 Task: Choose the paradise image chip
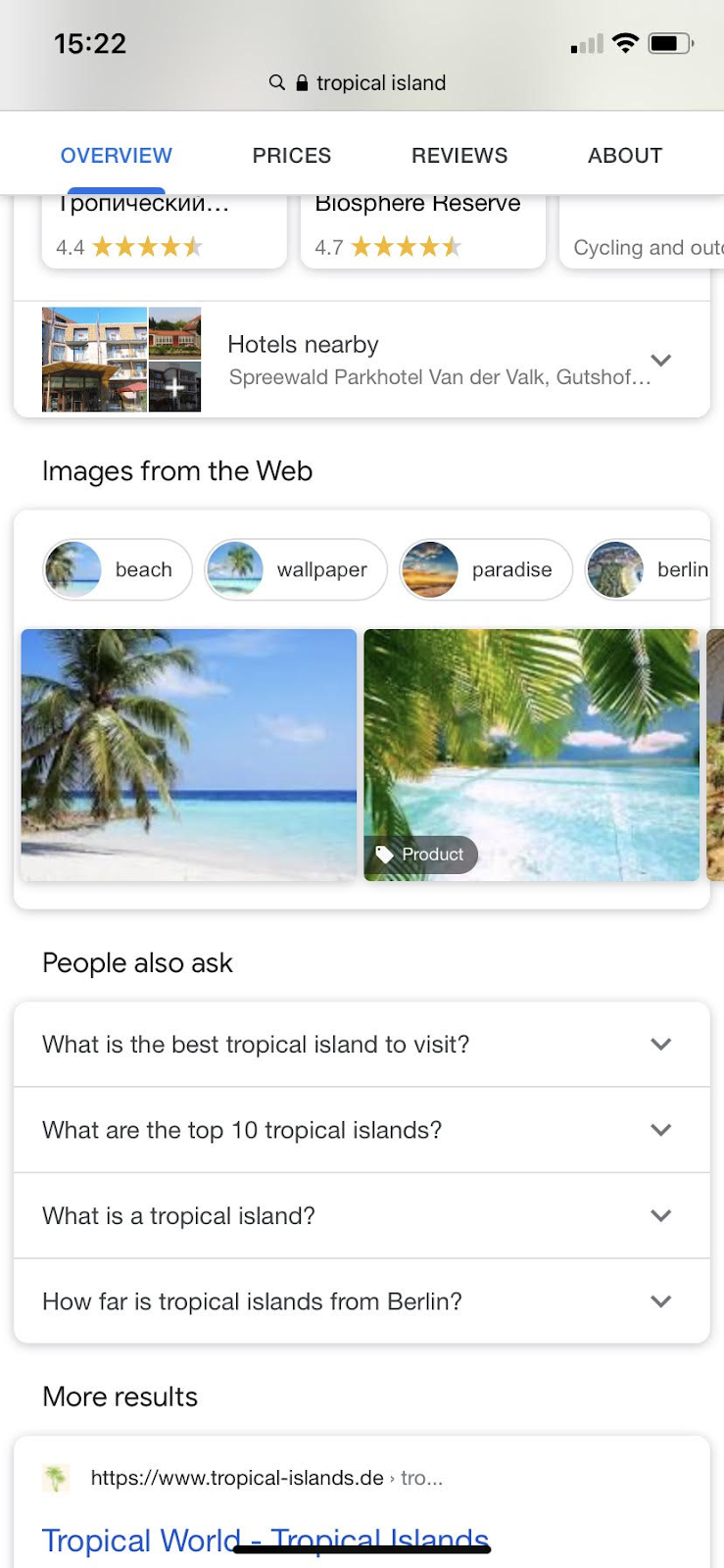click(485, 569)
